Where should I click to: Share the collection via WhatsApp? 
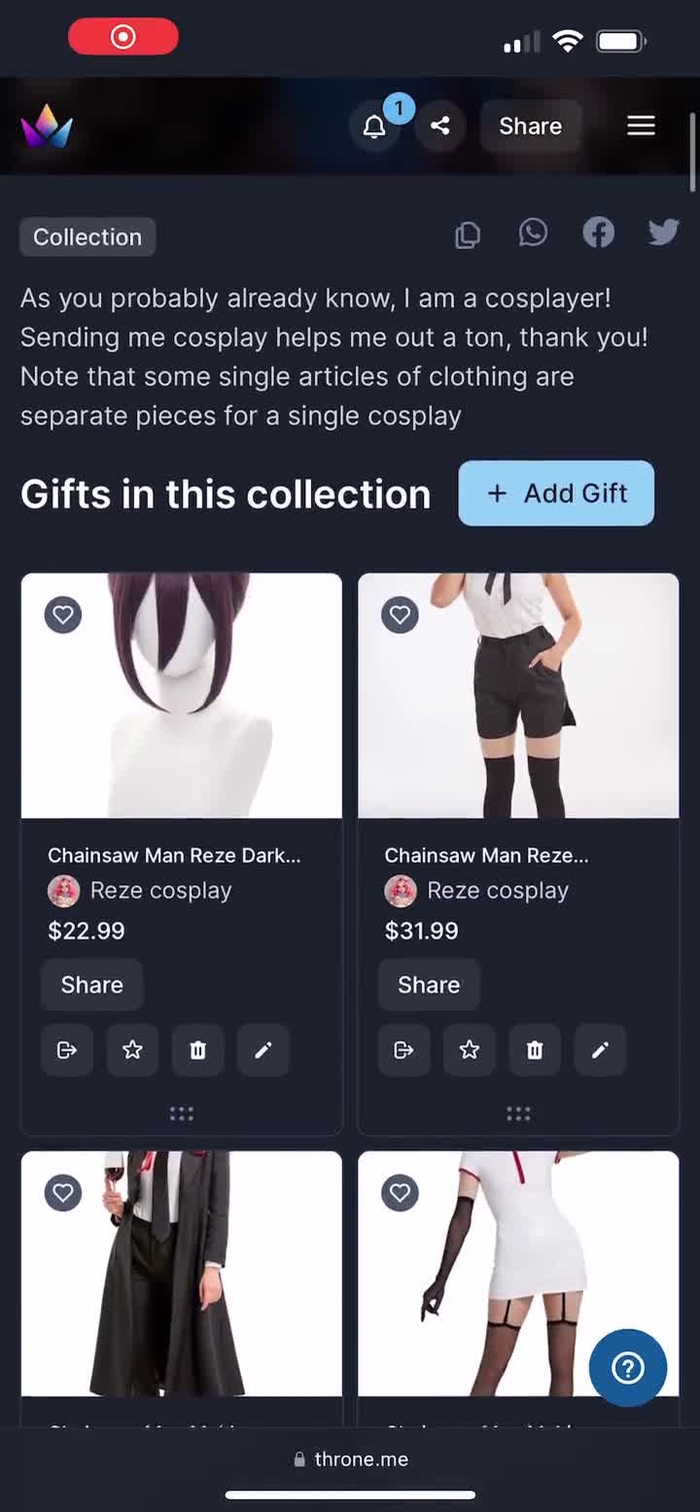click(x=533, y=233)
